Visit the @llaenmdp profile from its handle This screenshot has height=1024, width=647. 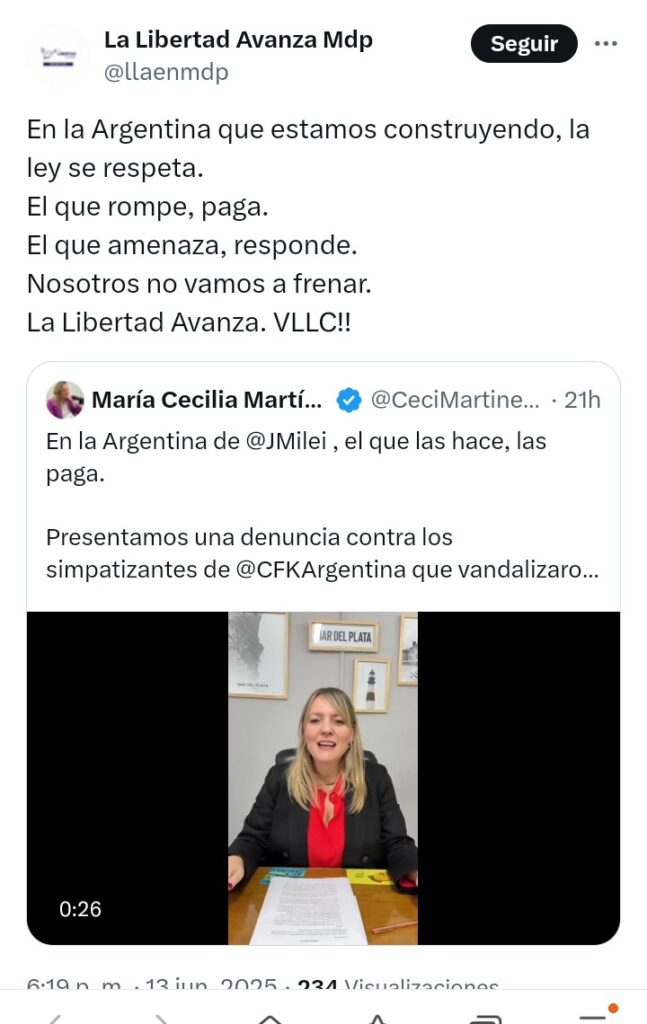point(166,72)
